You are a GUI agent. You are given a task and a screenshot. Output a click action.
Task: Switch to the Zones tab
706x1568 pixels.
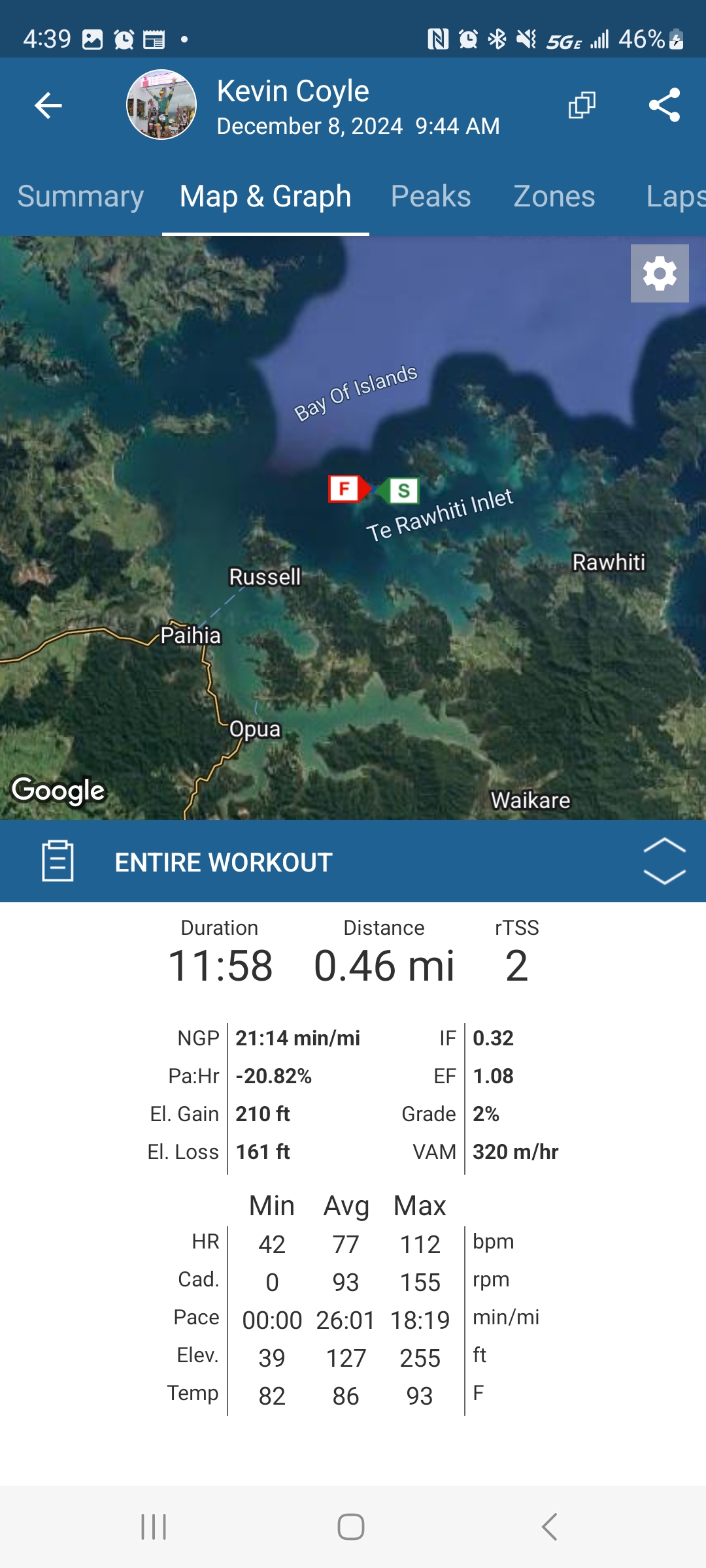point(554,197)
